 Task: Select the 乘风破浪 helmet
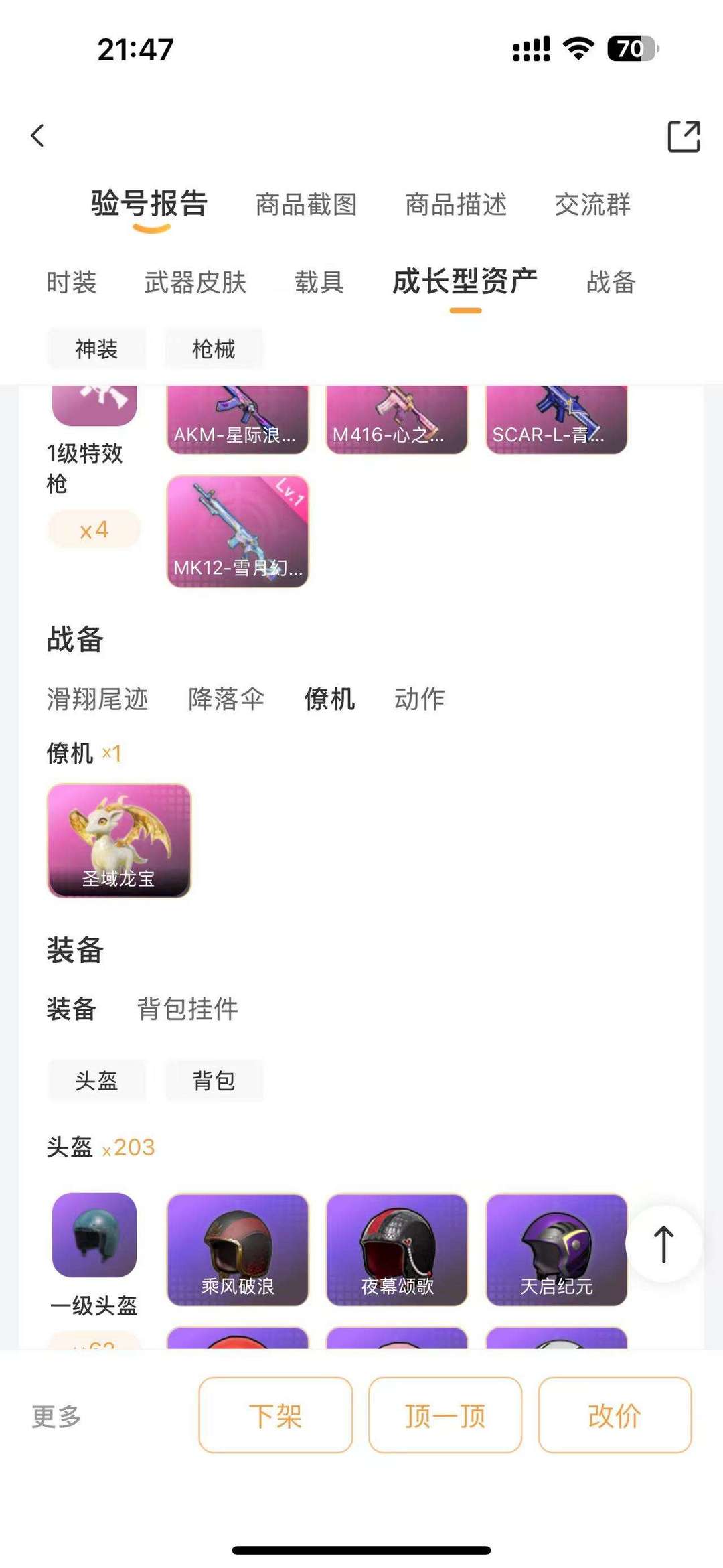point(238,1250)
